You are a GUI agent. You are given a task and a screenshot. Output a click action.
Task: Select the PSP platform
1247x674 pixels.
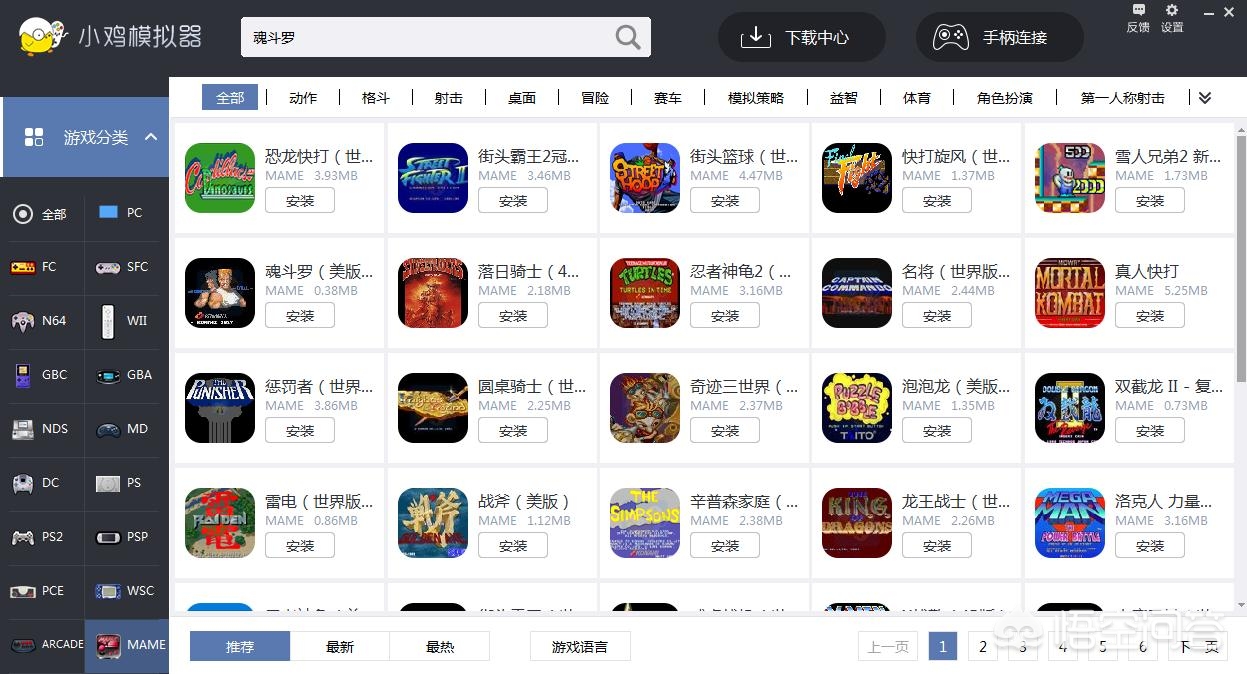126,537
